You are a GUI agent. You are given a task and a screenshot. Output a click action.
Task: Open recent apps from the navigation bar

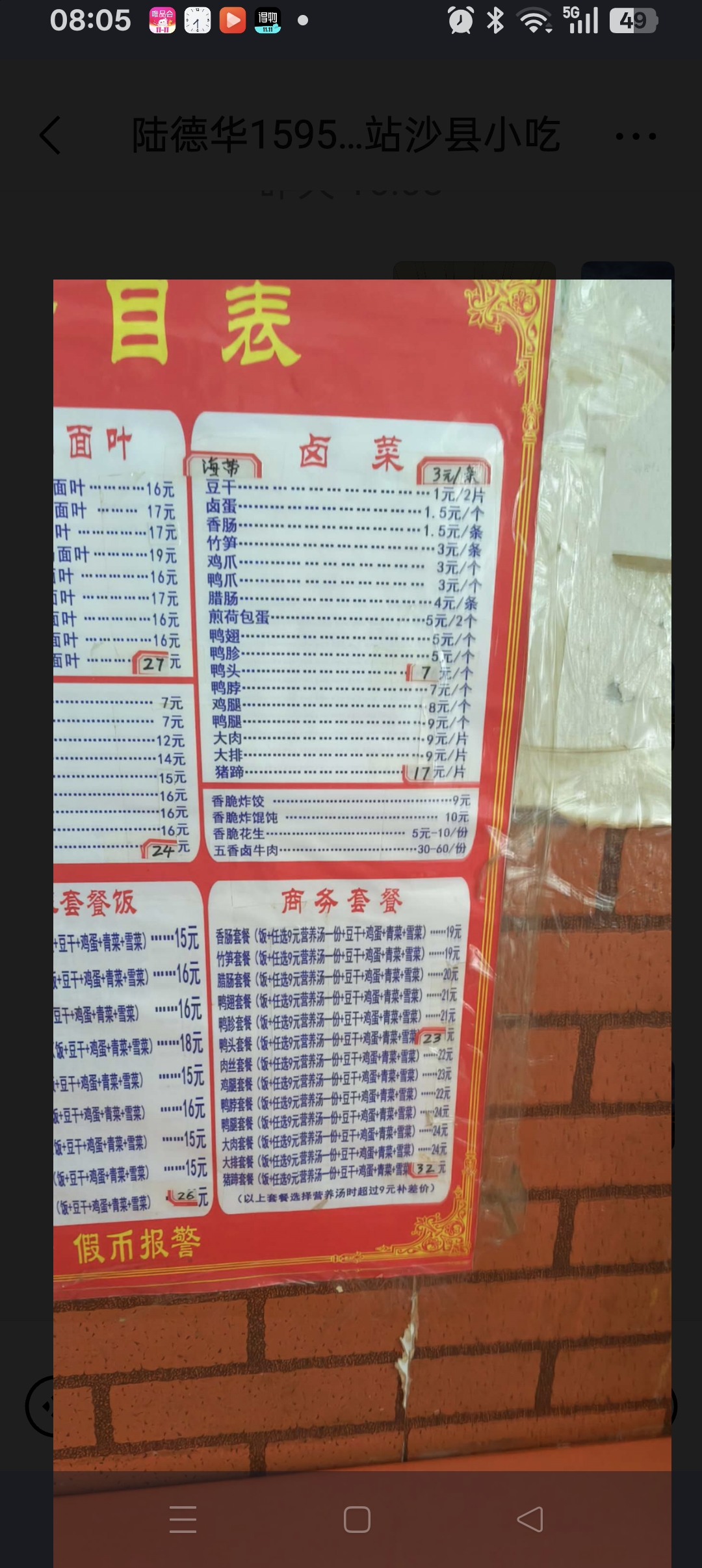coord(183,1519)
